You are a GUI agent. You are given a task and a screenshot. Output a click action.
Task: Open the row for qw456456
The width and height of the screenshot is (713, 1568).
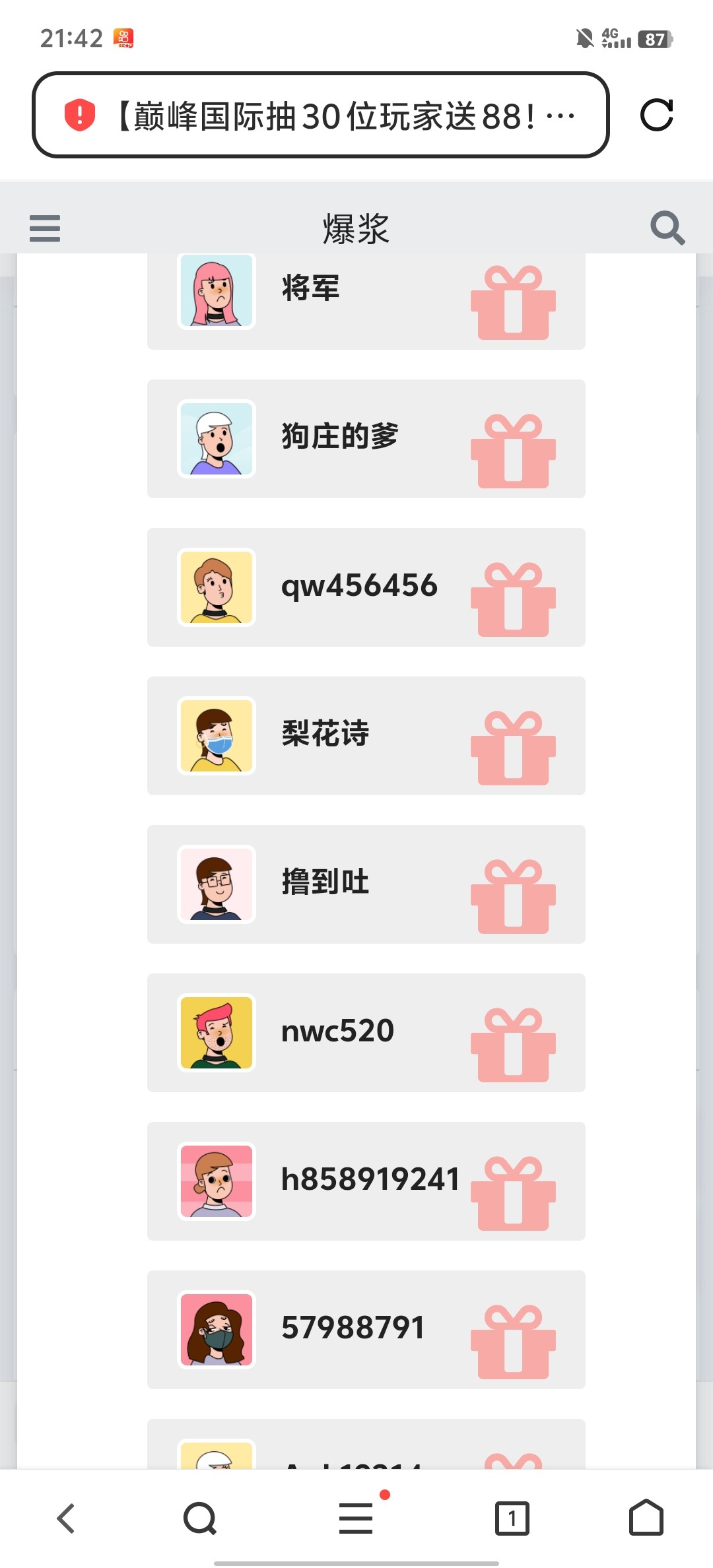coord(359,587)
